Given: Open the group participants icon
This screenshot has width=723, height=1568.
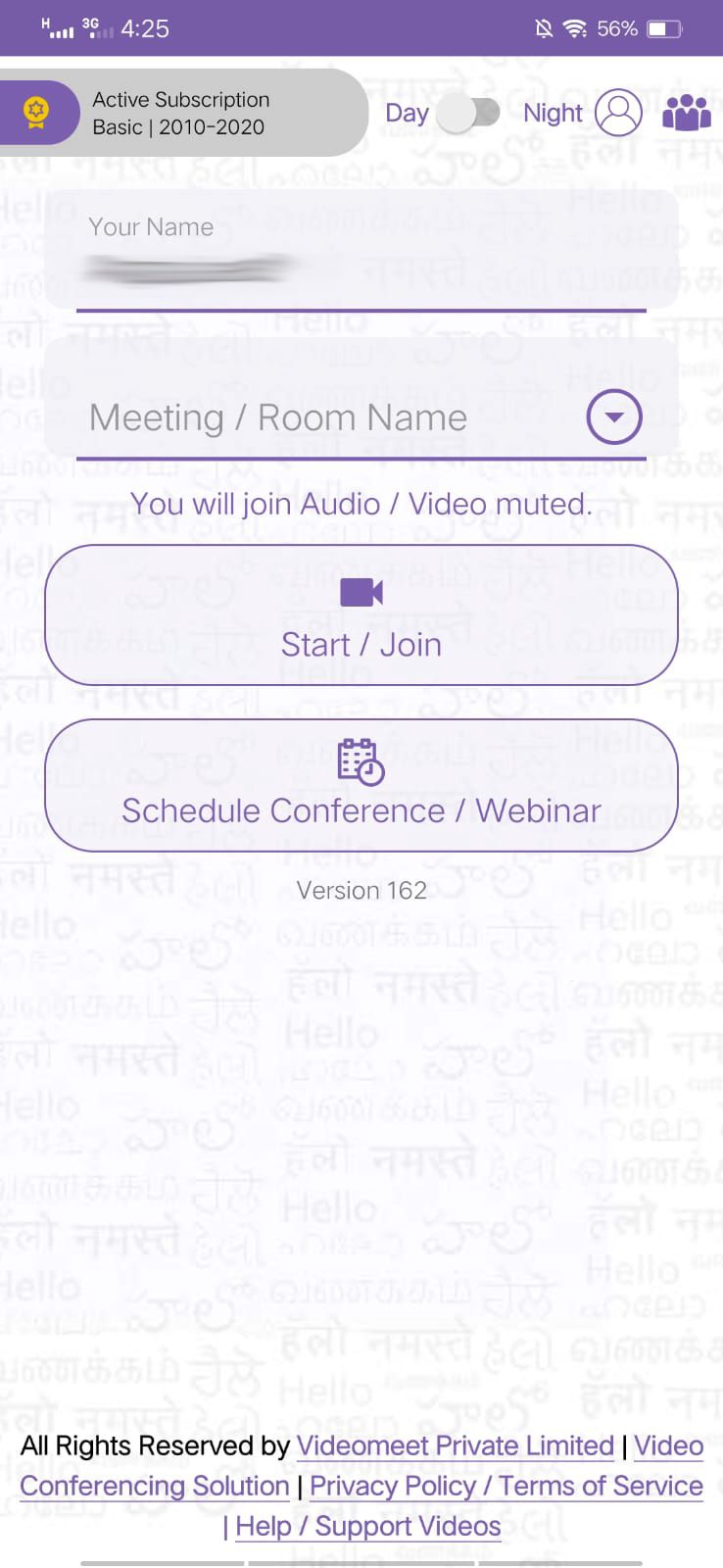Looking at the screenshot, I should click(687, 113).
